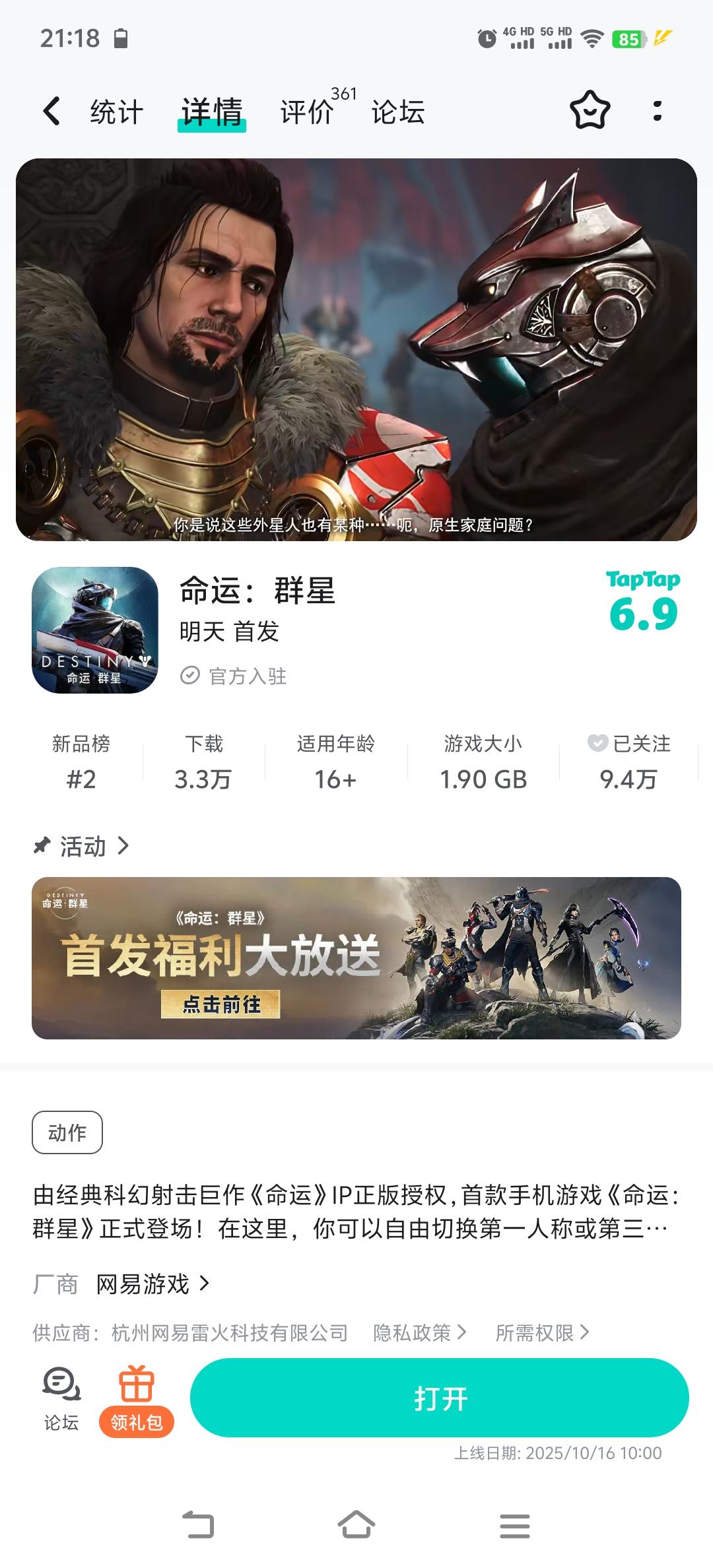
Task: Tap the 打开 button to launch game
Action: pyautogui.click(x=441, y=1396)
